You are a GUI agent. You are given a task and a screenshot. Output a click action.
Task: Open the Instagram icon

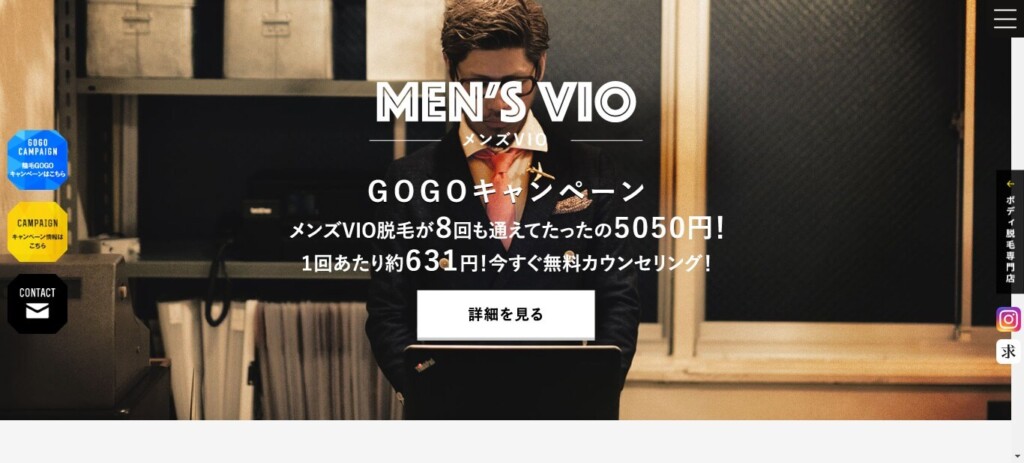(x=1008, y=319)
